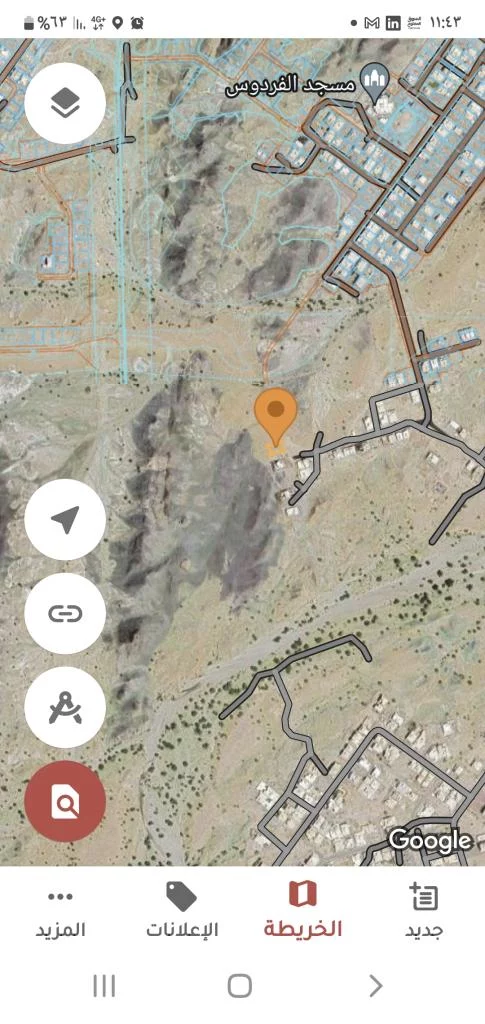Center map on my location arrow

coord(65,520)
